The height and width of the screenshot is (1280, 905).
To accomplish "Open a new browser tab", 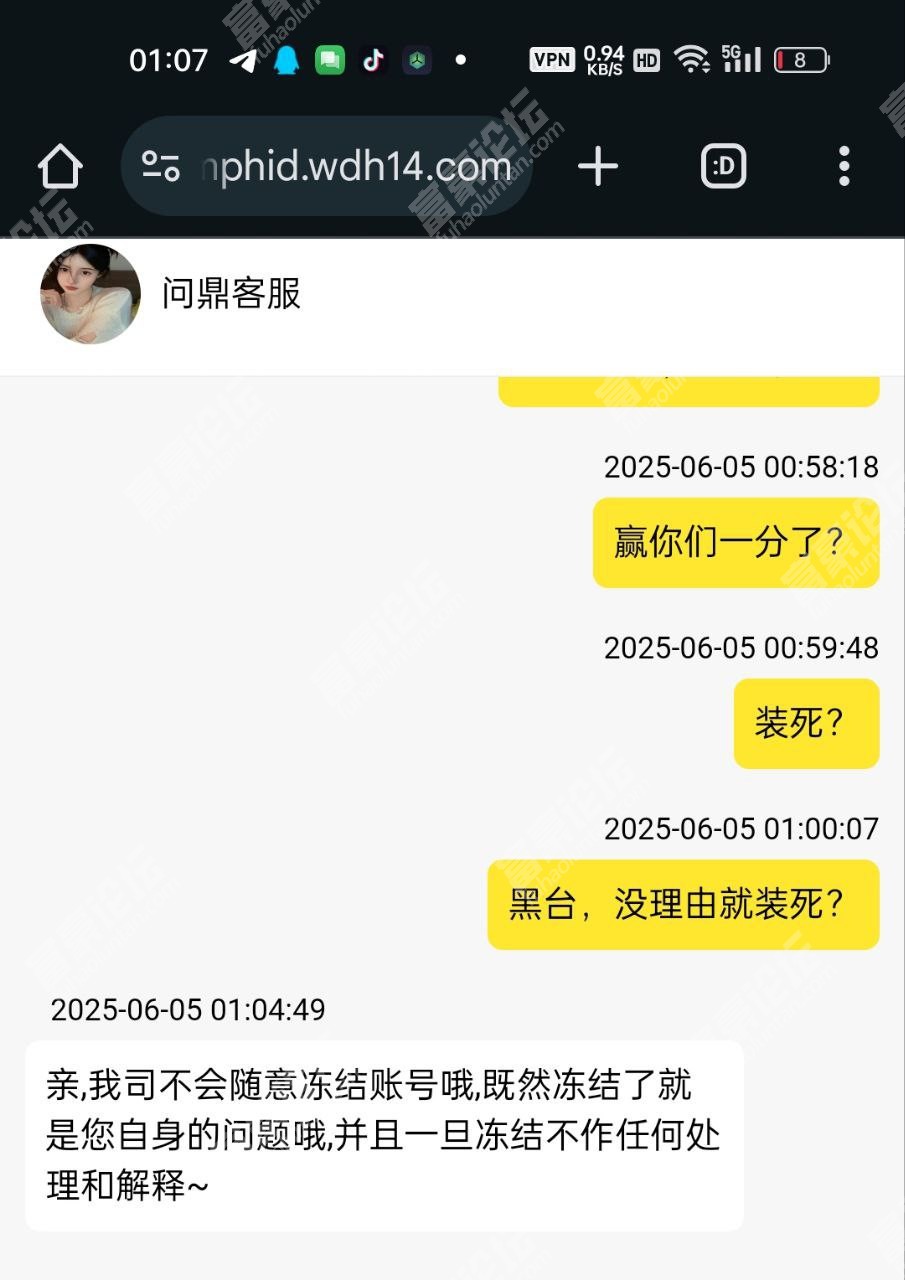I will pyautogui.click(x=598, y=166).
